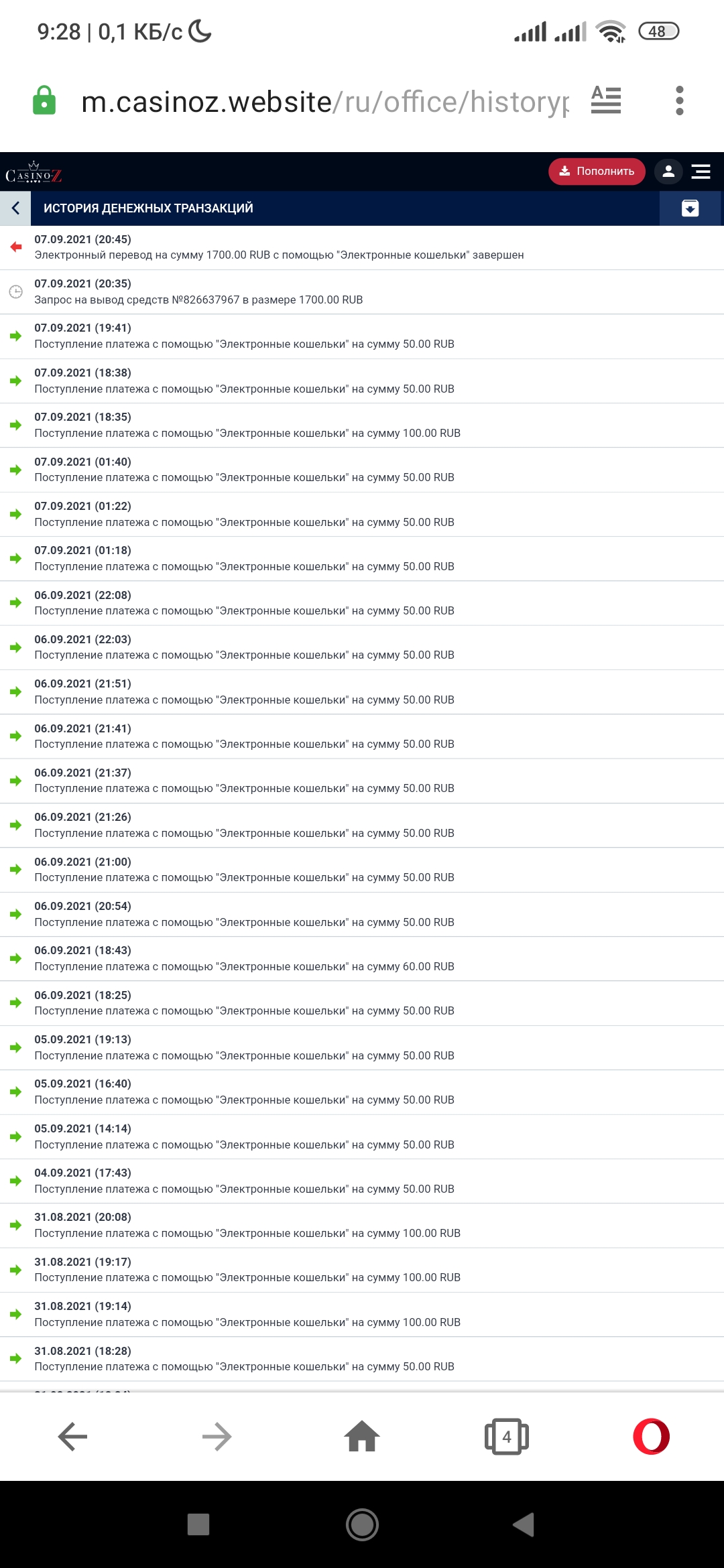
Task: Open the Opera menu button
Action: pos(651,1437)
